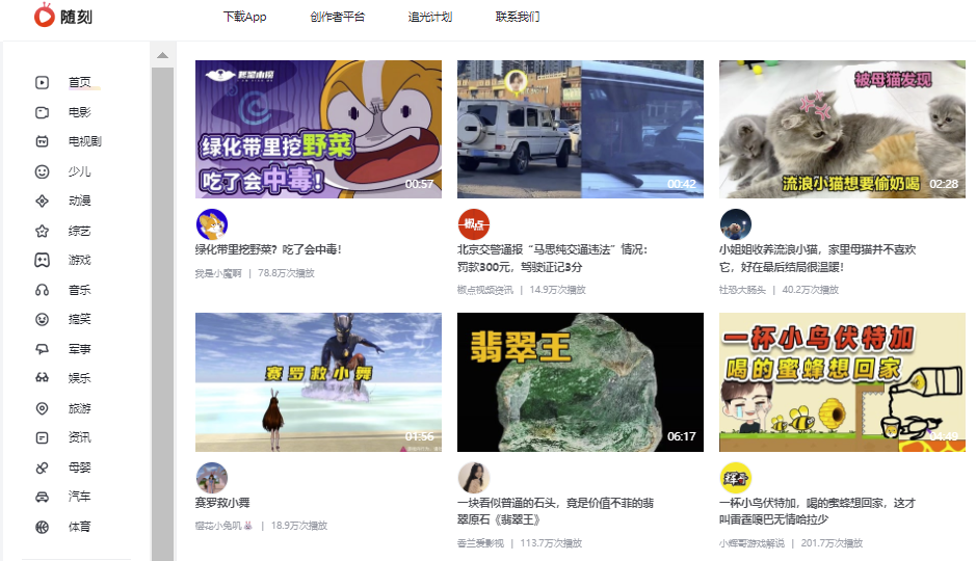Viewport: 976px width, 561px height.
Task: Open the 北京交警通报 video
Action: pyautogui.click(x=580, y=129)
